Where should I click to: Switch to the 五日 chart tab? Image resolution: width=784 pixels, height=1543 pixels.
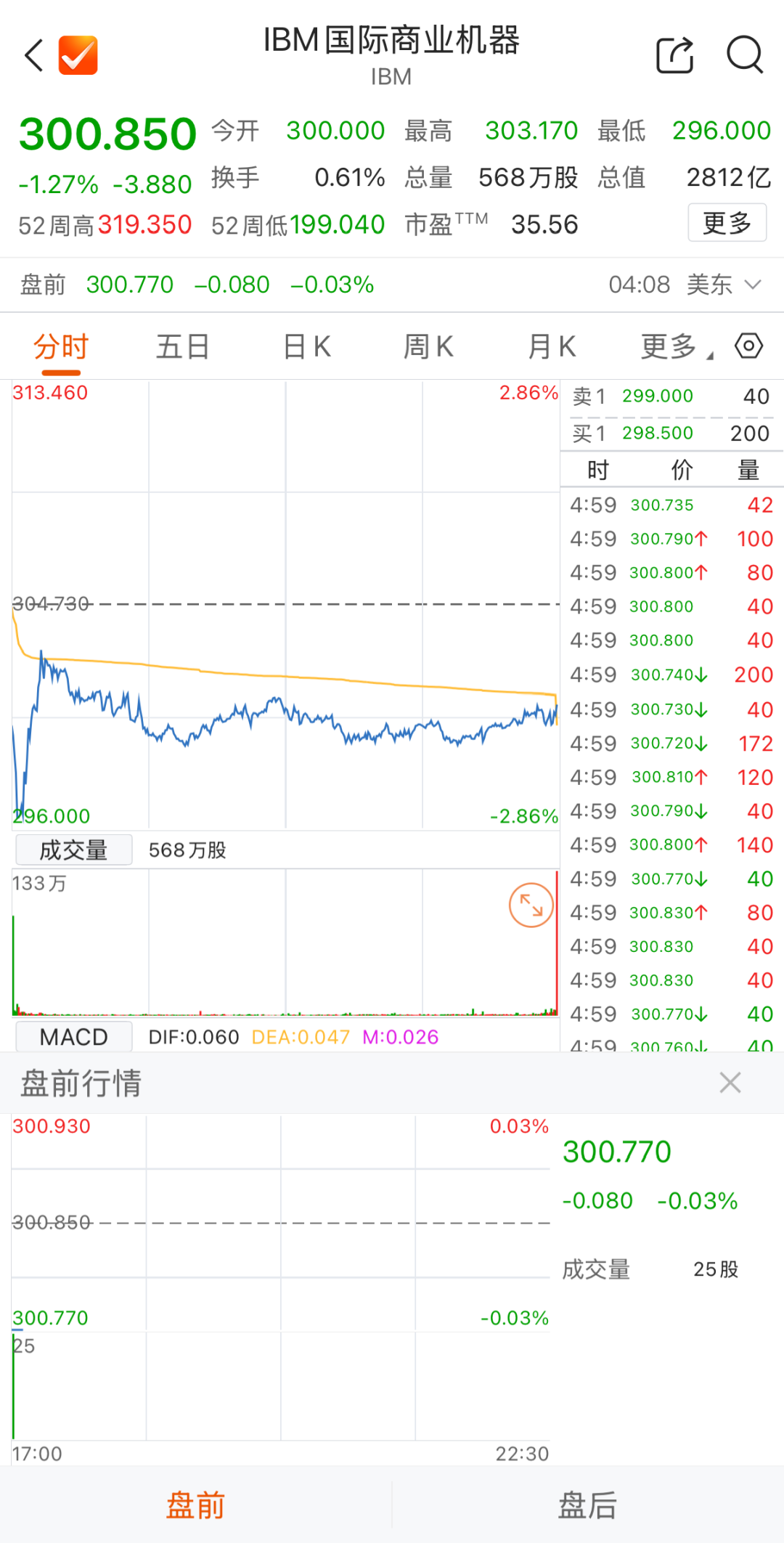(183, 346)
